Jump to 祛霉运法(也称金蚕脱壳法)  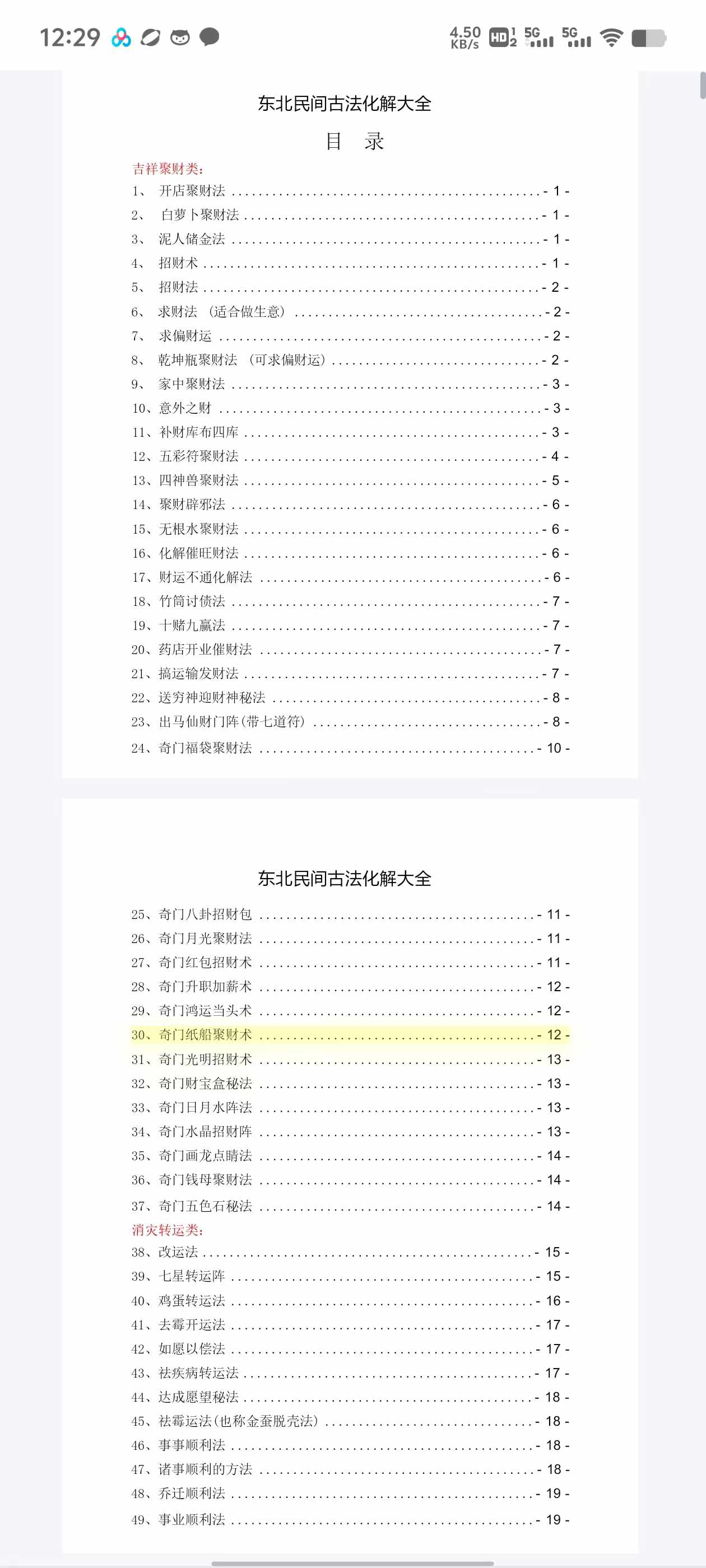pyautogui.click(x=350, y=1421)
